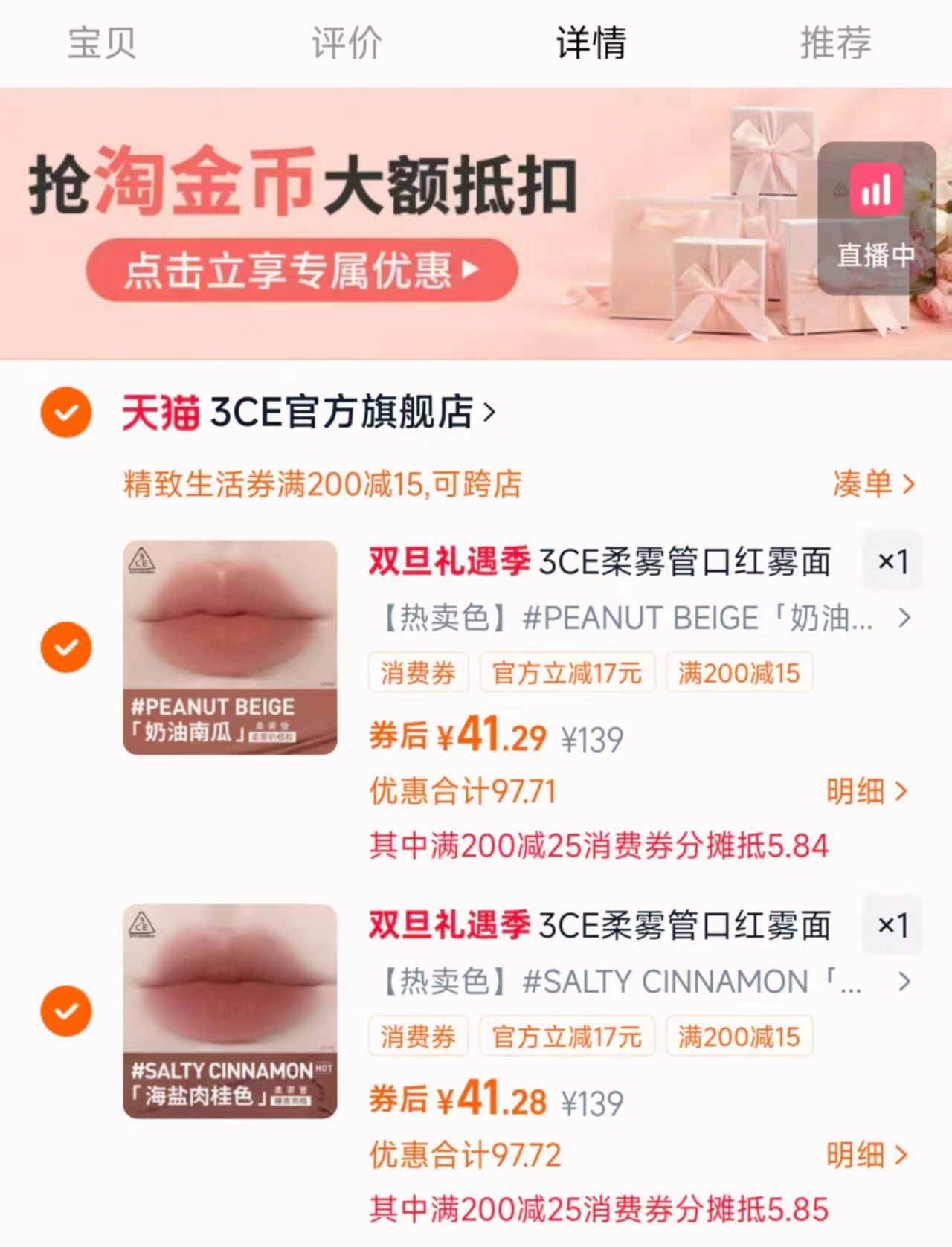Open 凑单 to add more items
This screenshot has width=952, height=1247.
coord(870,485)
